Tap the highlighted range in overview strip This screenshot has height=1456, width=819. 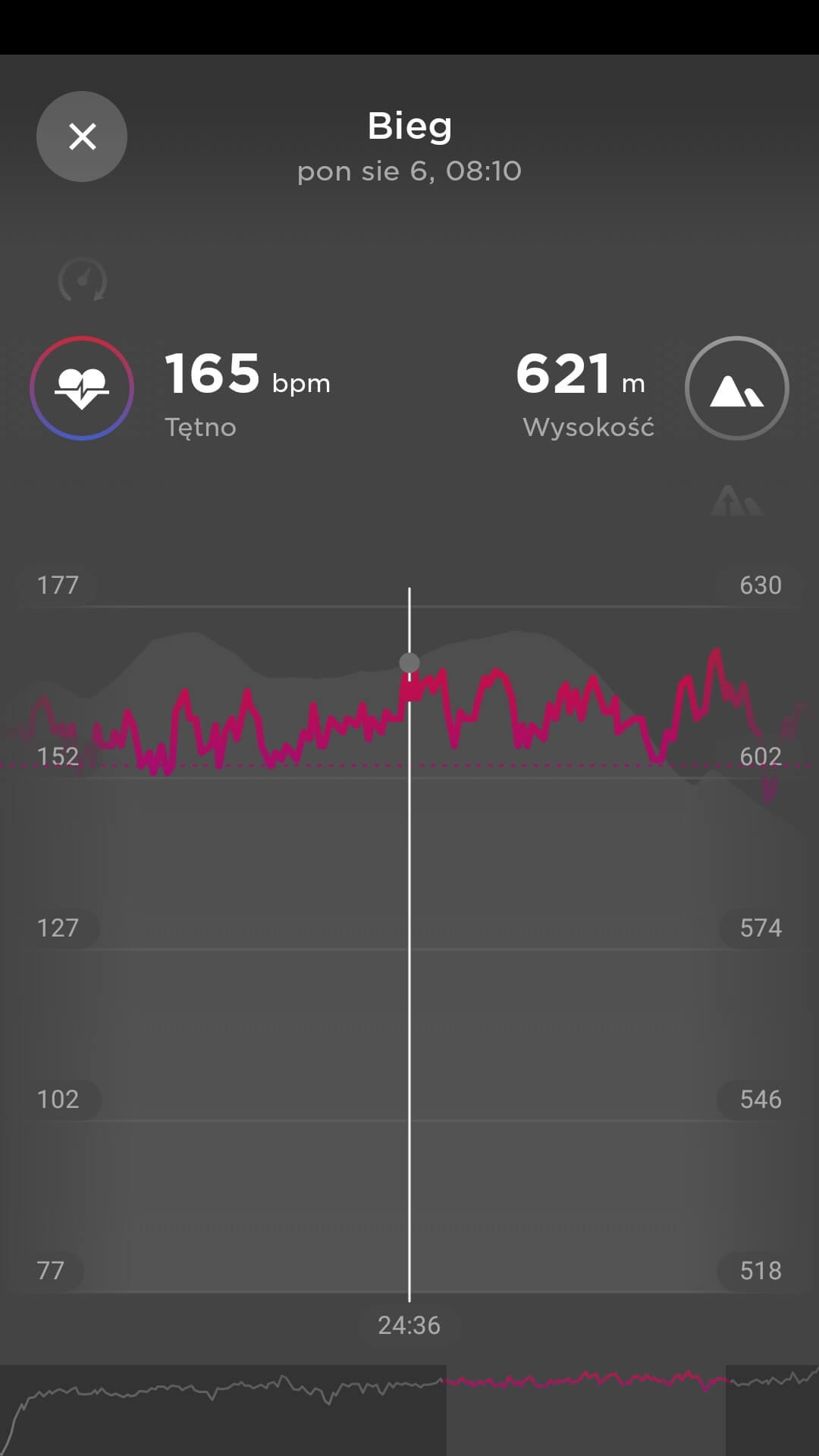click(x=586, y=1410)
